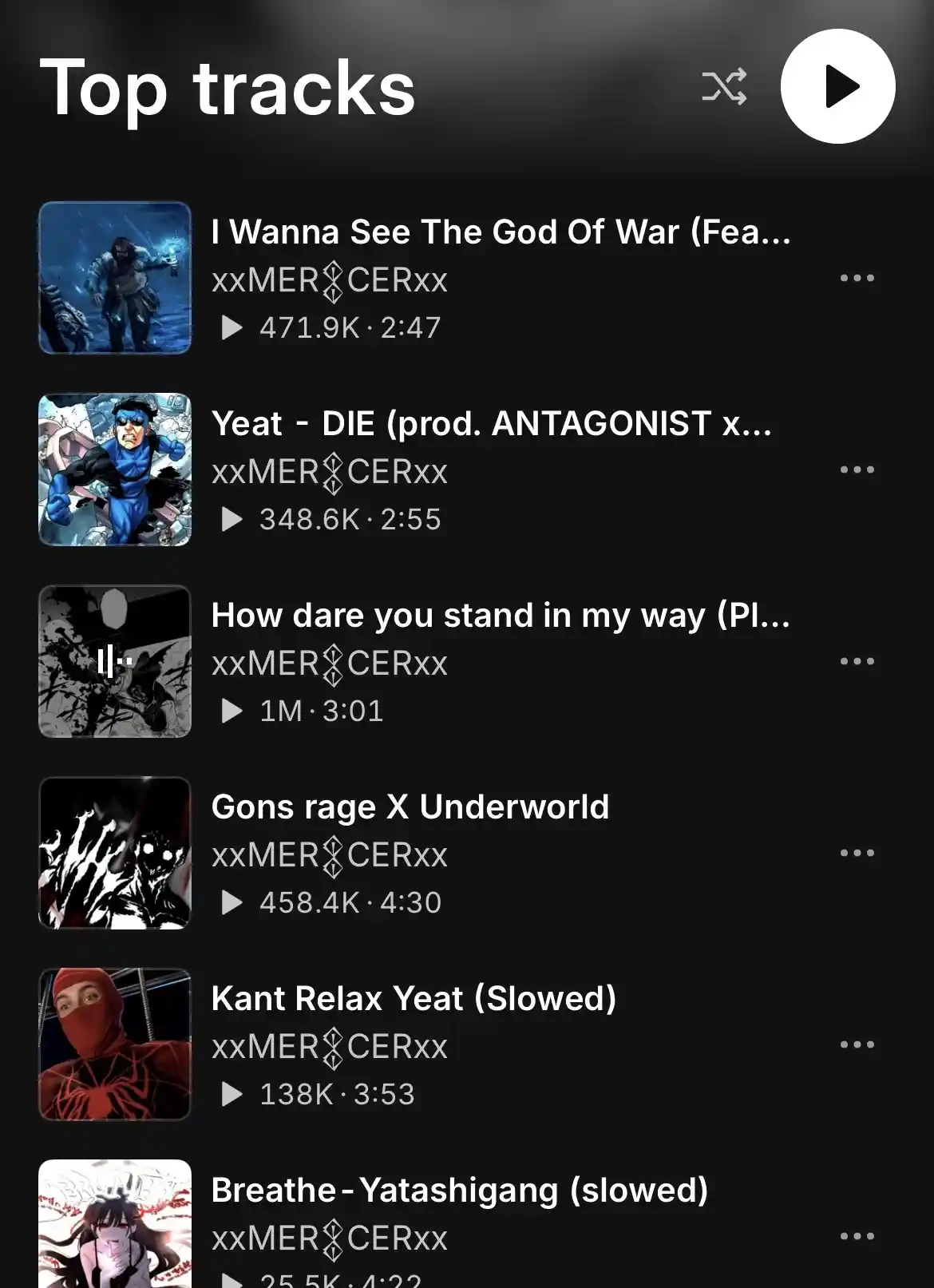Open more options for 'Kant Relax Yeat (Slowed)'
Screen dimensions: 934x1288
tap(857, 1044)
